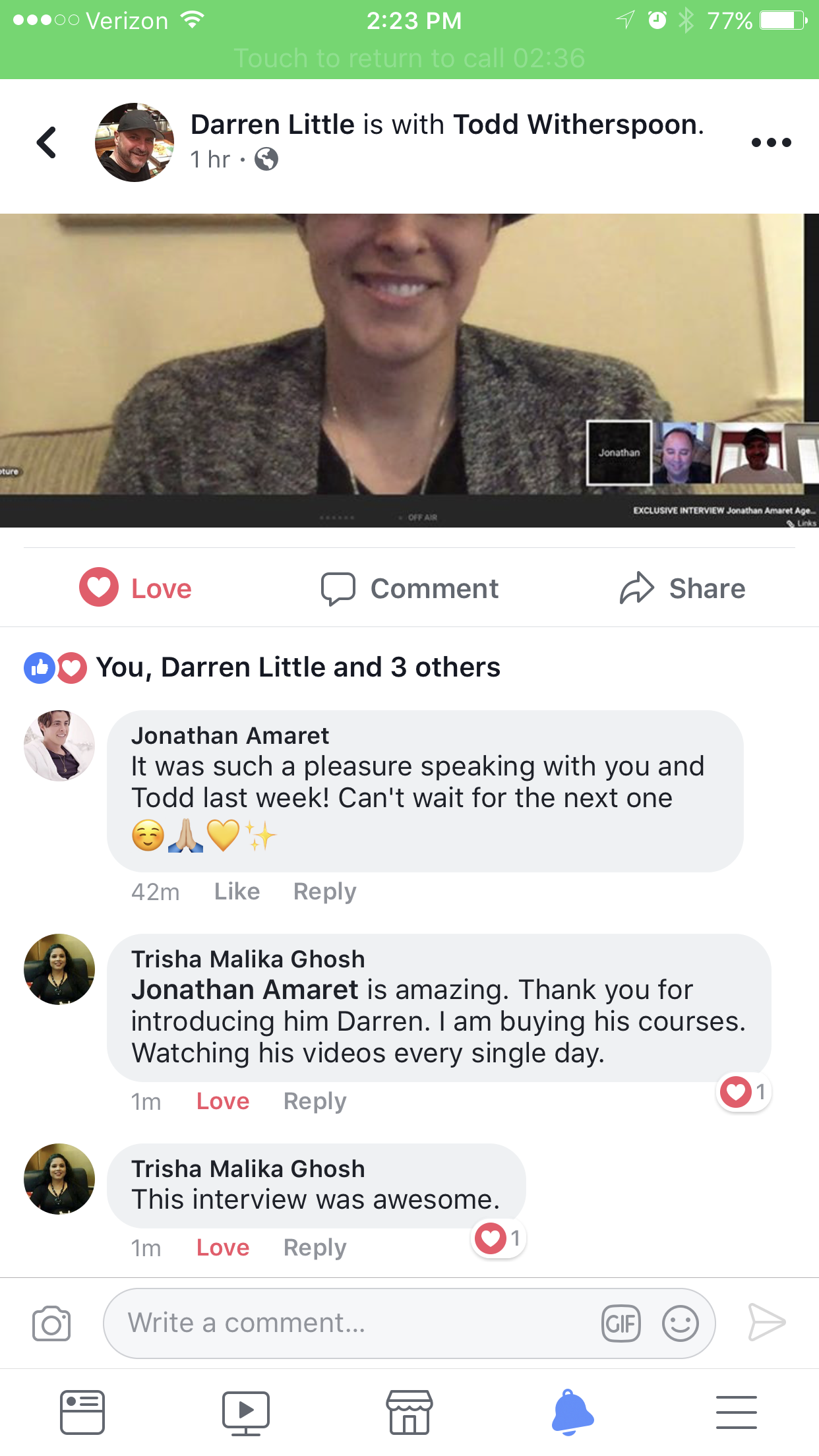The height and width of the screenshot is (1456, 819).
Task: Tap the Comment button under the video
Action: [409, 588]
